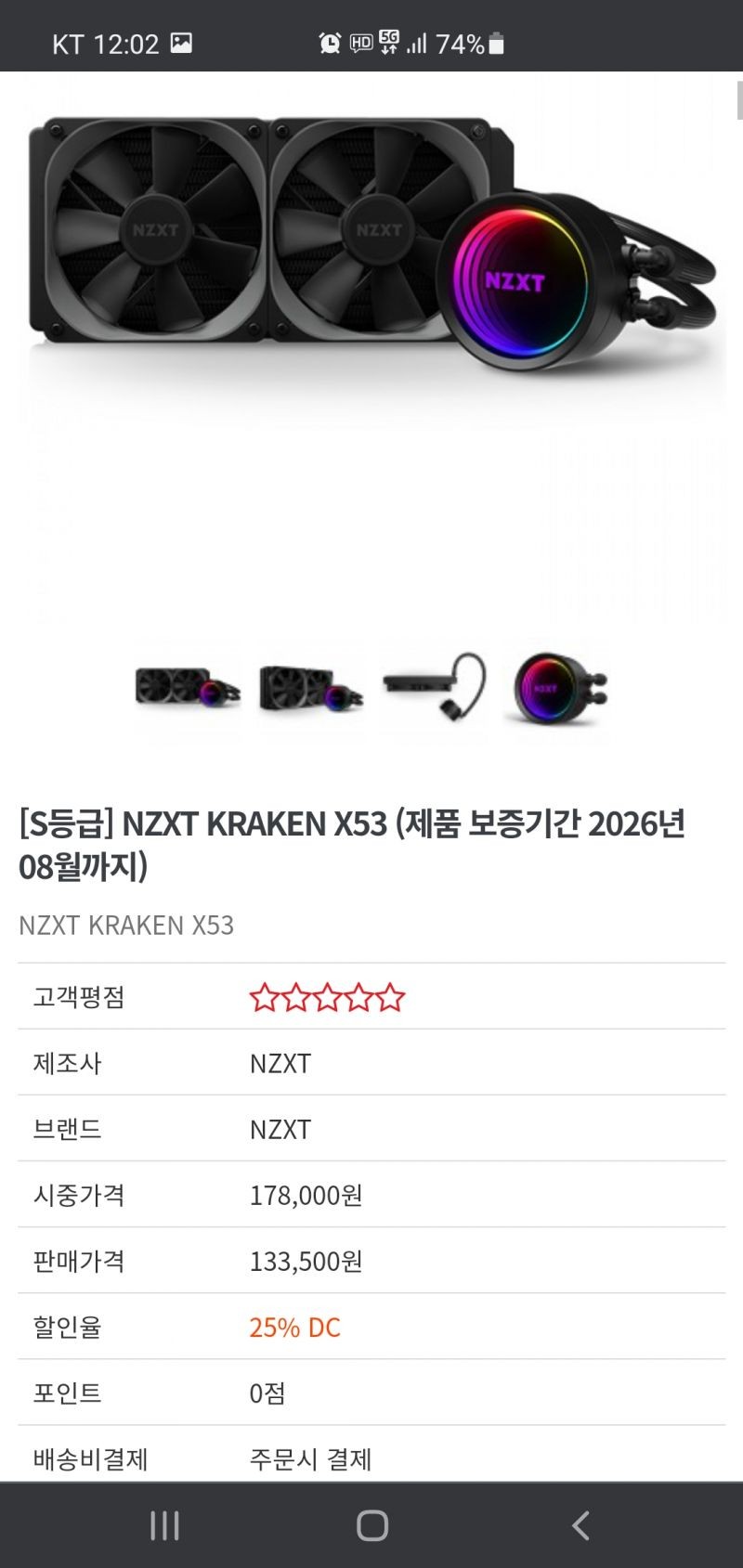Go to the home screen
743x1568 pixels.
pyautogui.click(x=372, y=1525)
